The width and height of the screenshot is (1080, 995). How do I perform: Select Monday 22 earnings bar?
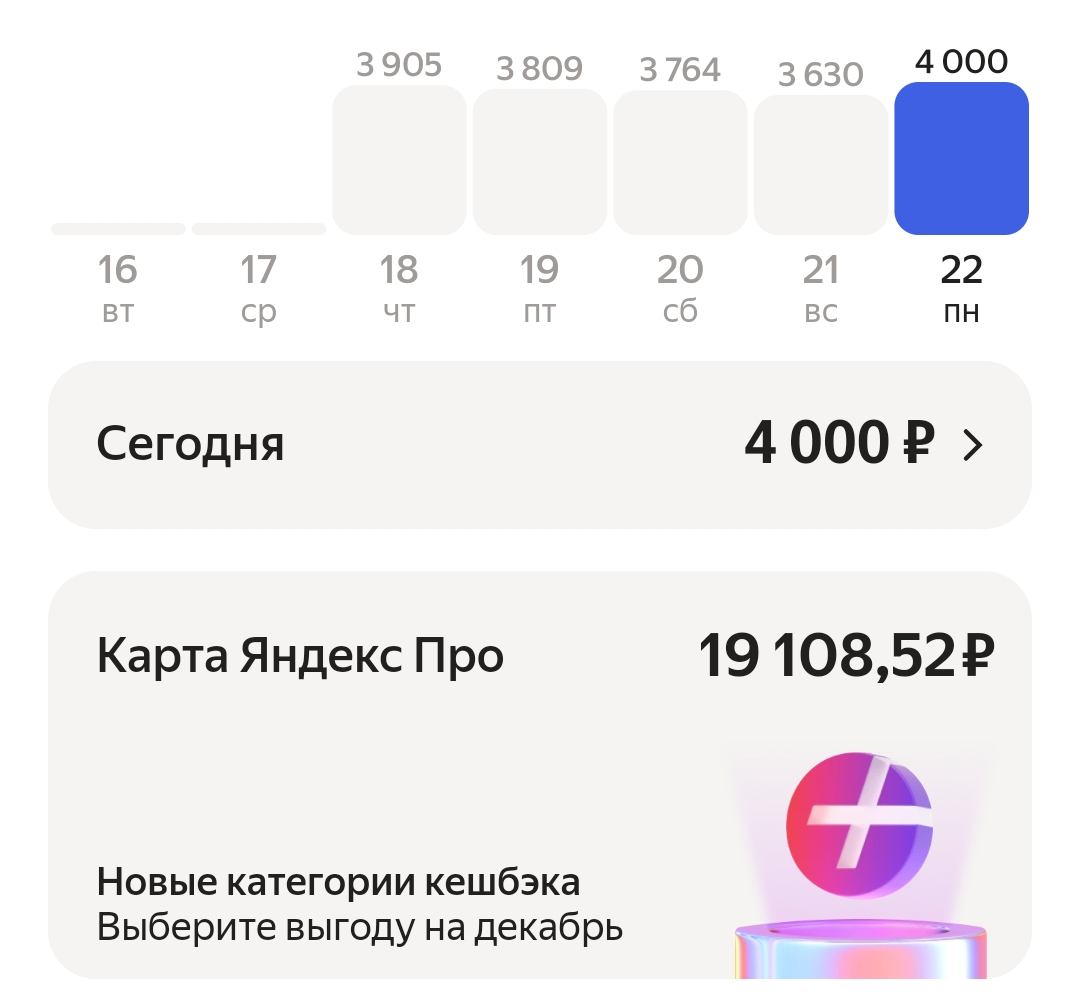(x=961, y=158)
